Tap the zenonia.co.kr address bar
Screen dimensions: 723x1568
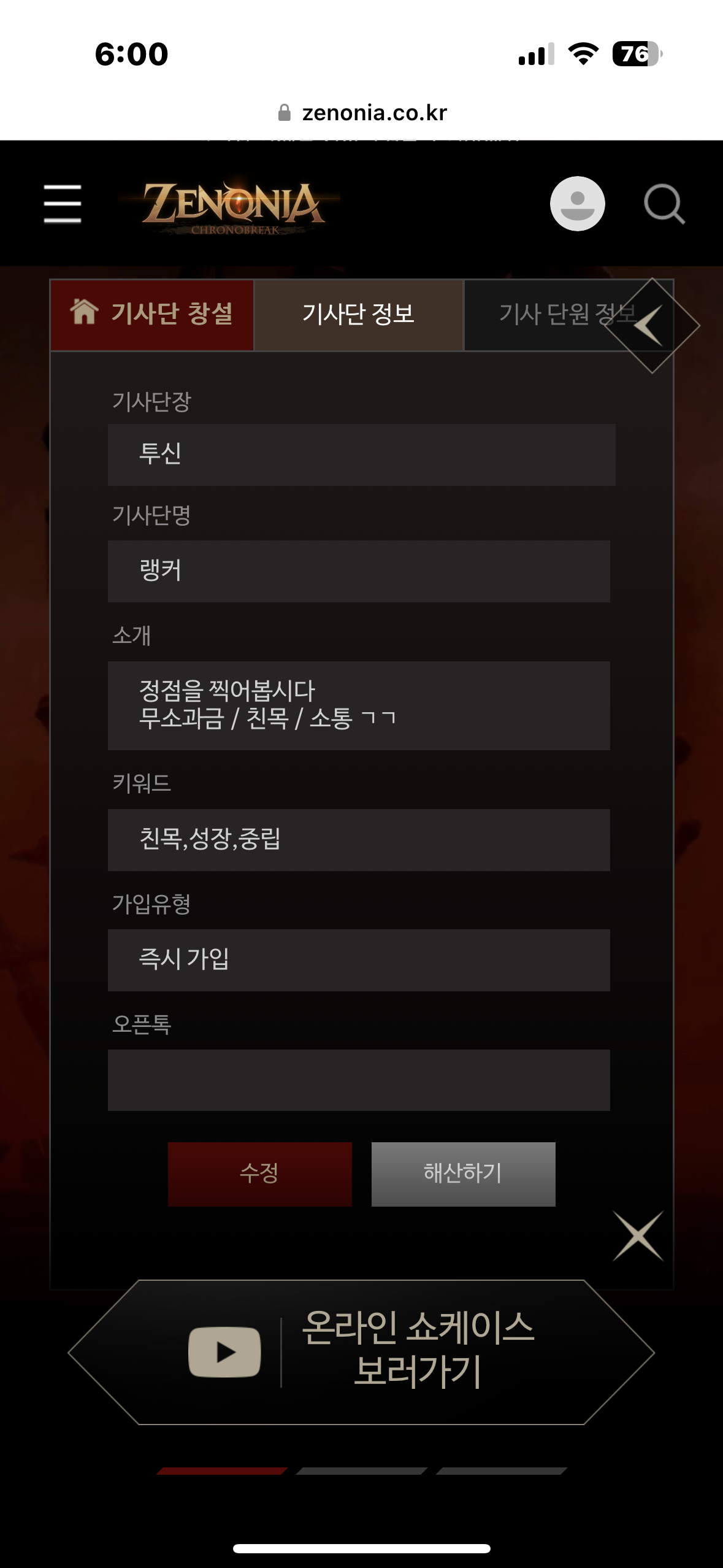coord(362,113)
